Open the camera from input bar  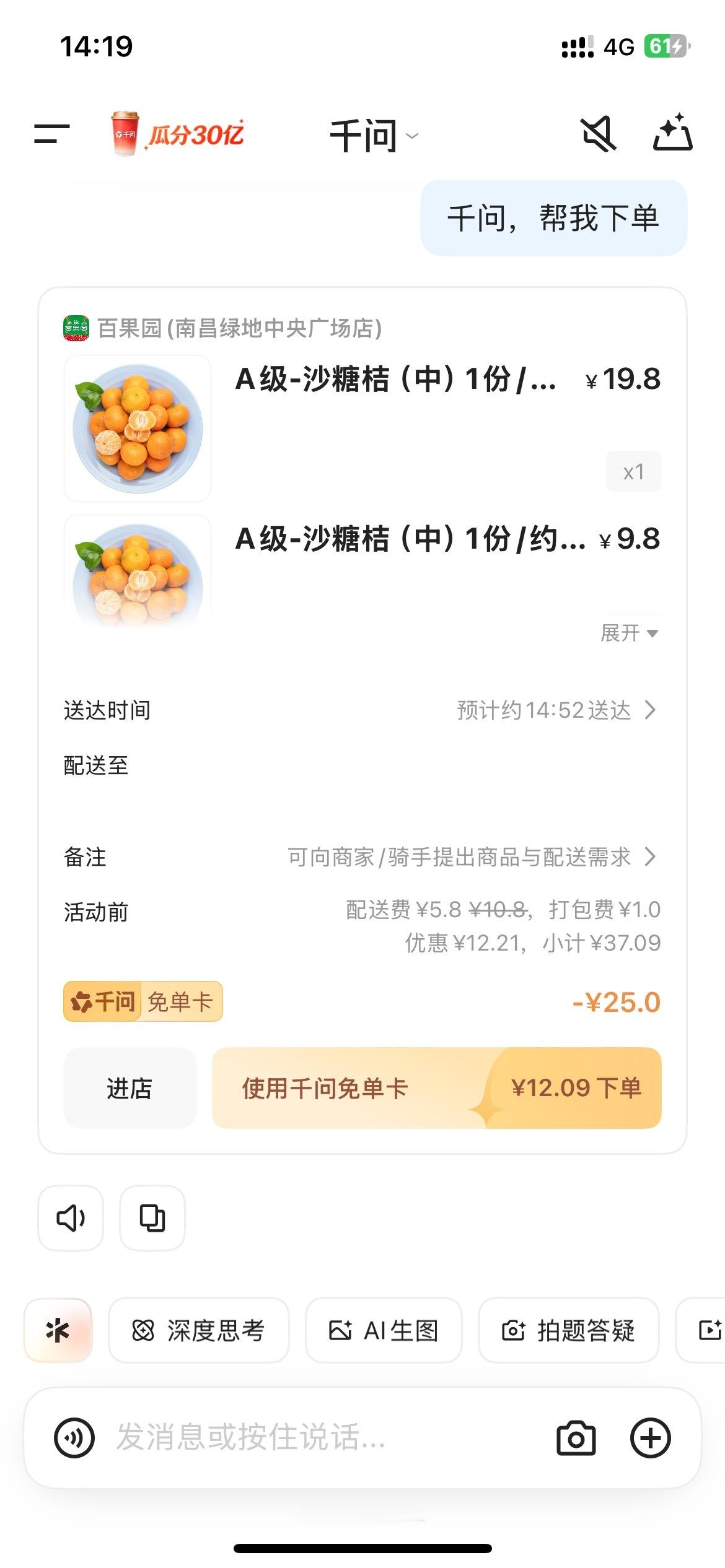[576, 1437]
